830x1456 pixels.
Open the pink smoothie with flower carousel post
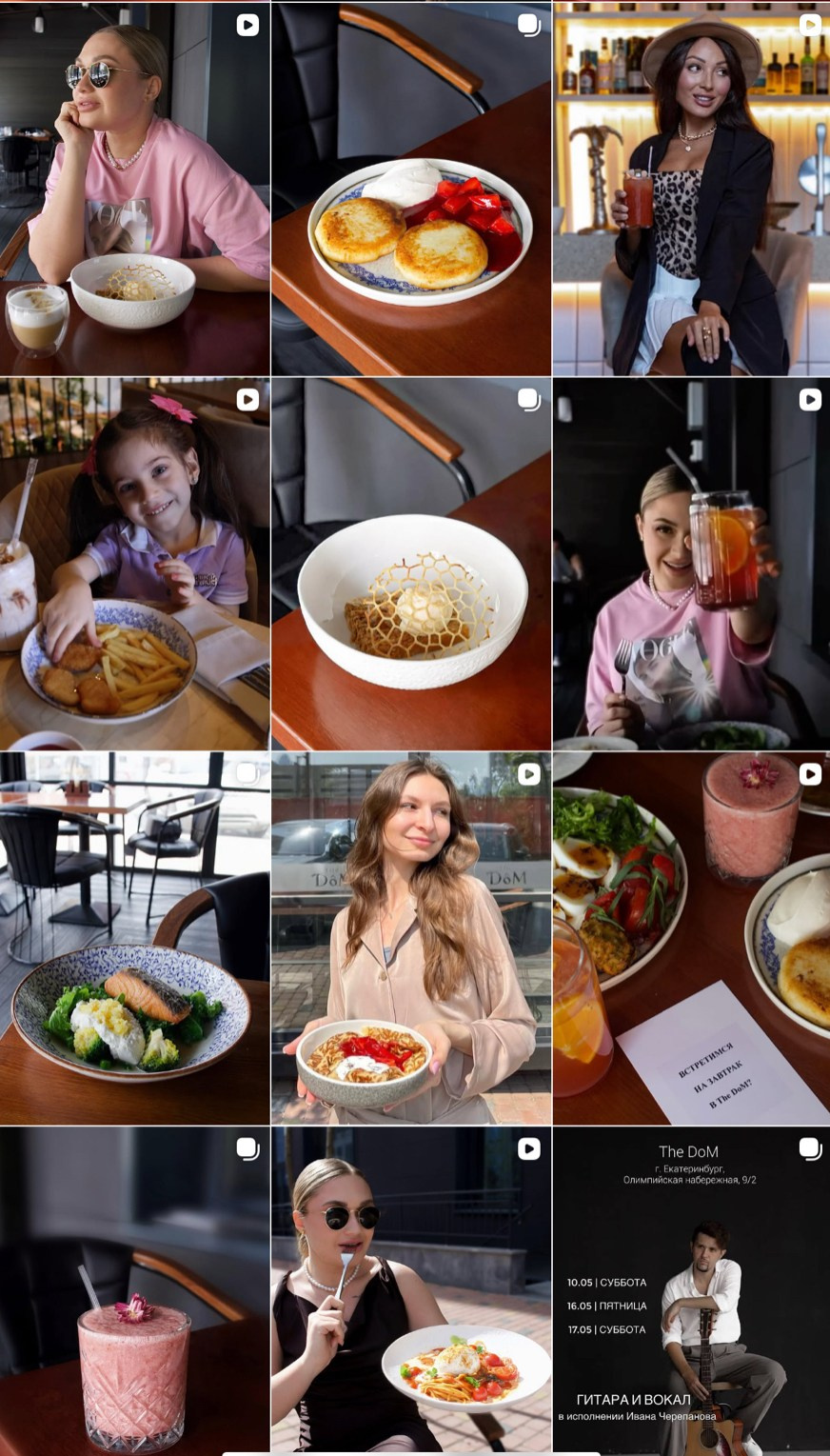134,1290
